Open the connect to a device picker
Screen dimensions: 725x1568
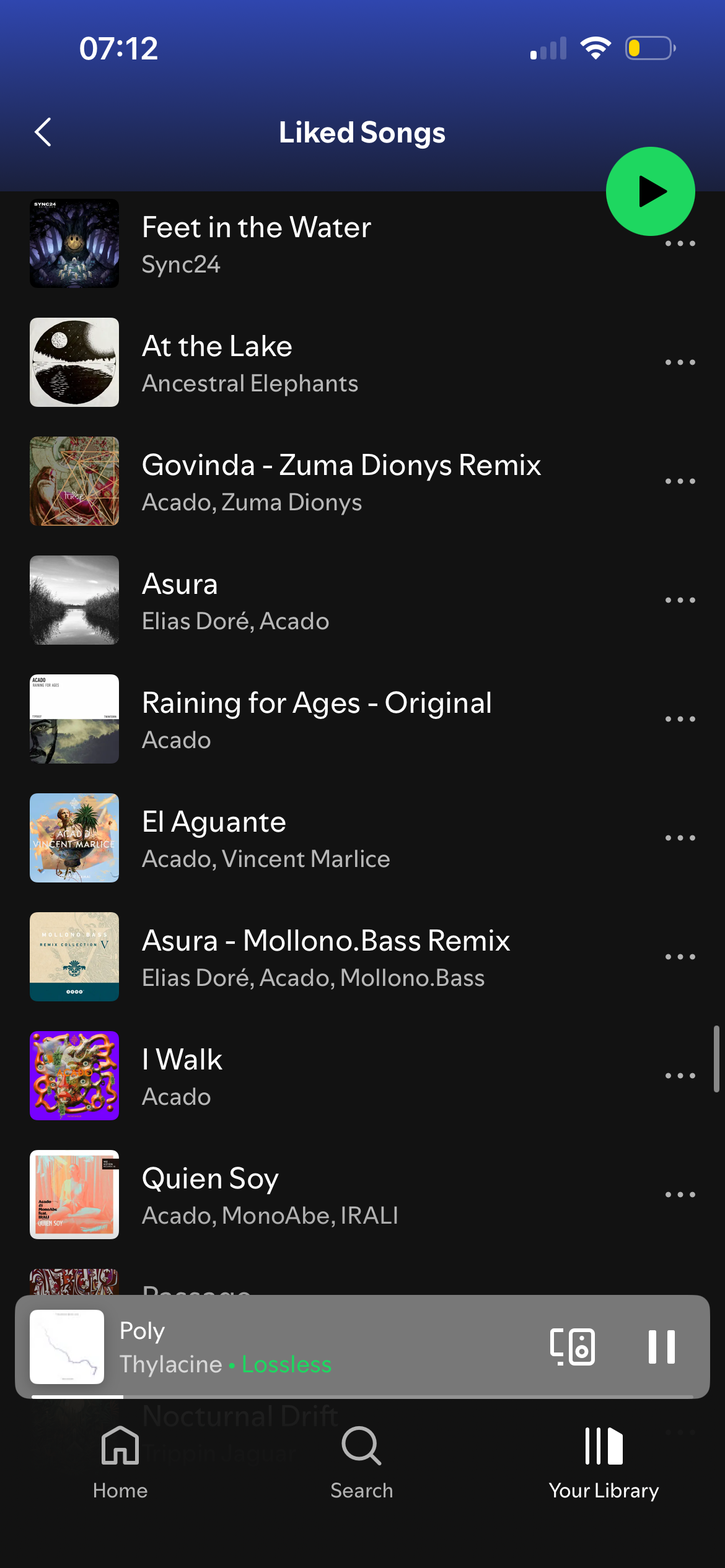point(573,1346)
